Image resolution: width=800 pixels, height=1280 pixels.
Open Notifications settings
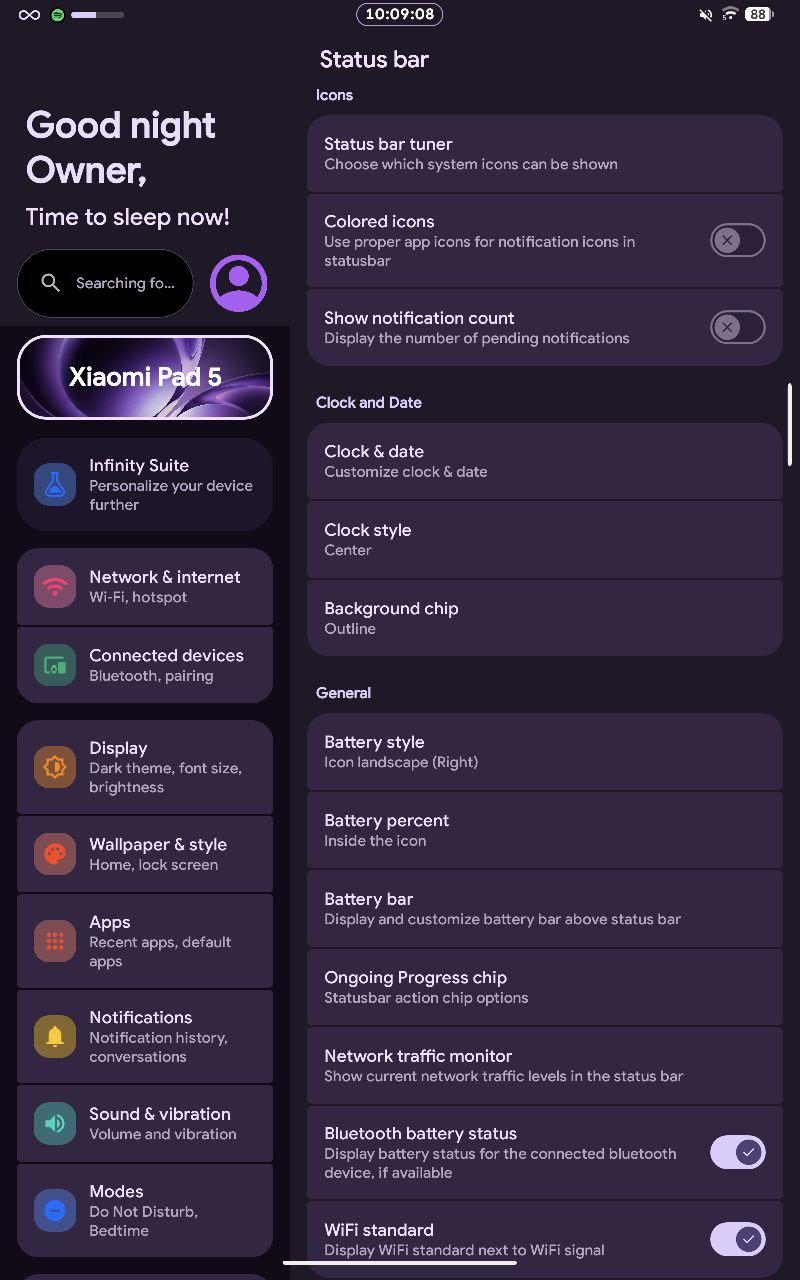click(x=145, y=1036)
